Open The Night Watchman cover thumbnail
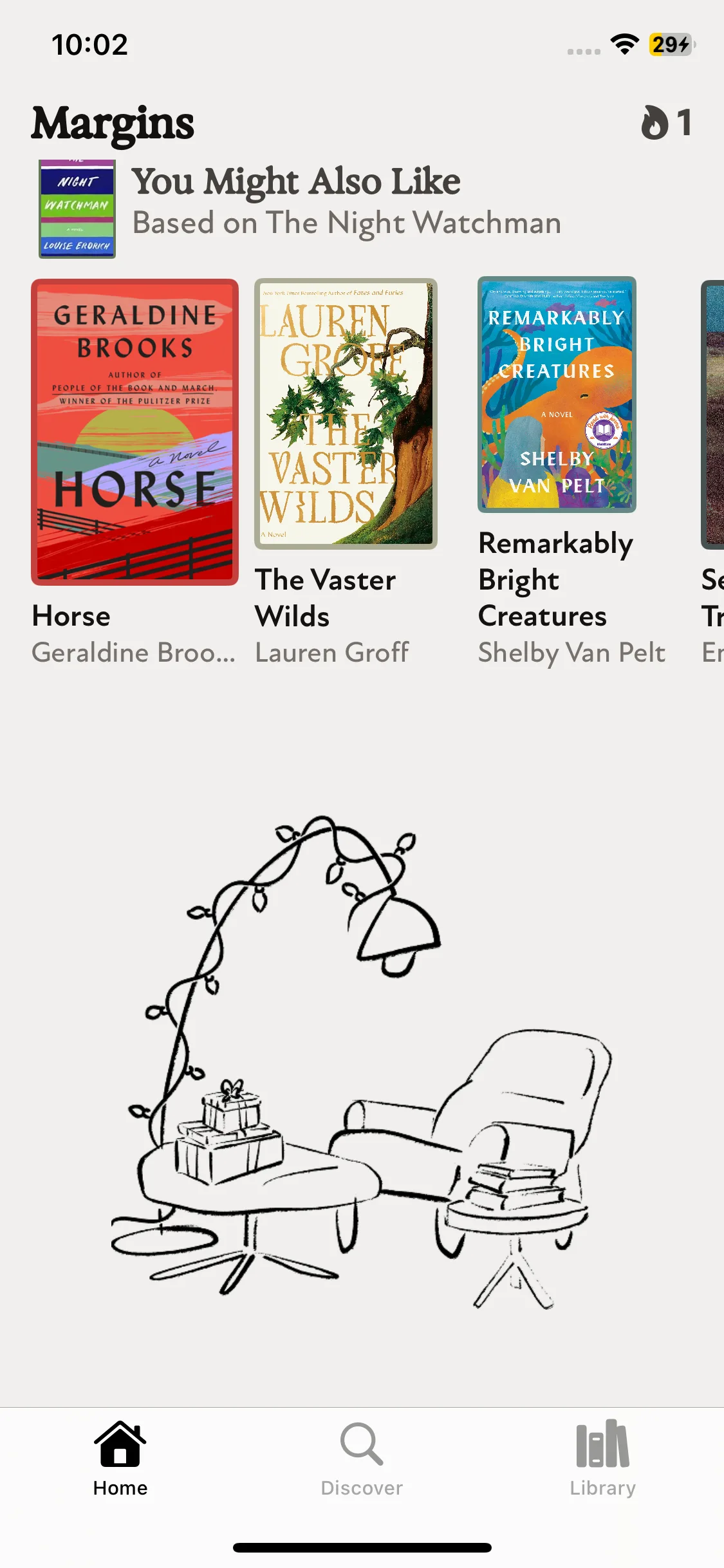The width and height of the screenshot is (724, 1568). point(77,209)
